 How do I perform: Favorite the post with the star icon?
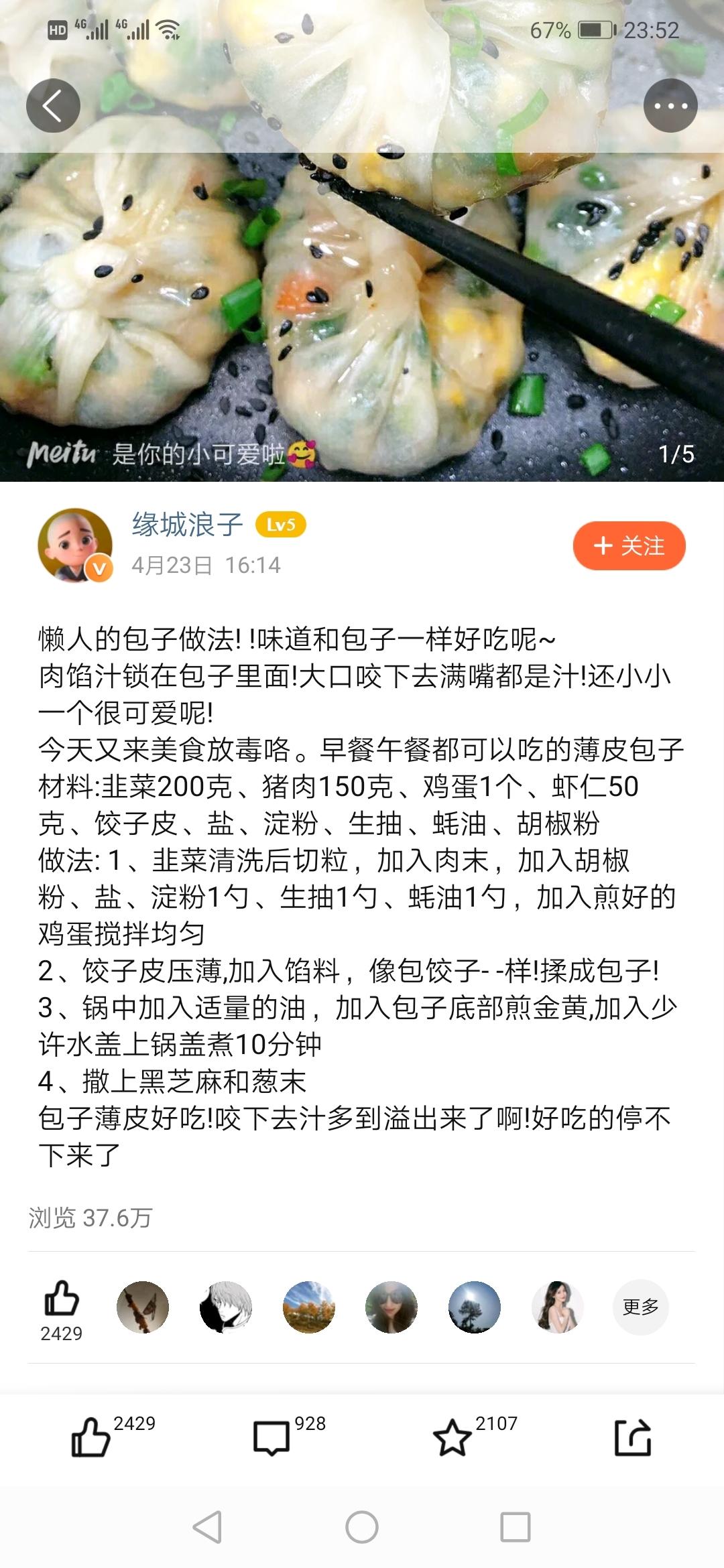pos(452,1437)
